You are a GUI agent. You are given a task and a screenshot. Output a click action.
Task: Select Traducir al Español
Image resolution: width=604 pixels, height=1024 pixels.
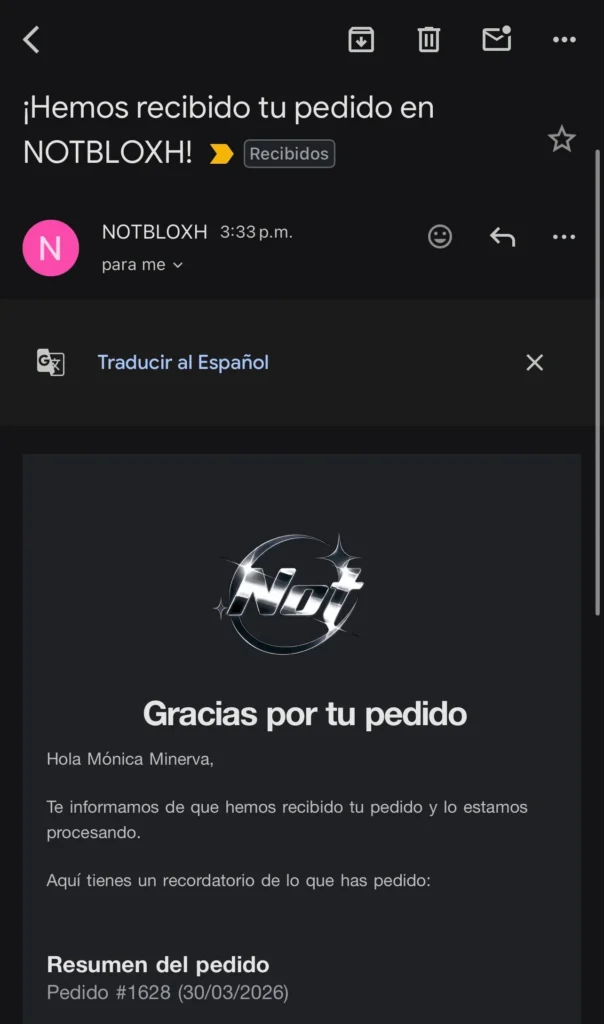[183, 362]
